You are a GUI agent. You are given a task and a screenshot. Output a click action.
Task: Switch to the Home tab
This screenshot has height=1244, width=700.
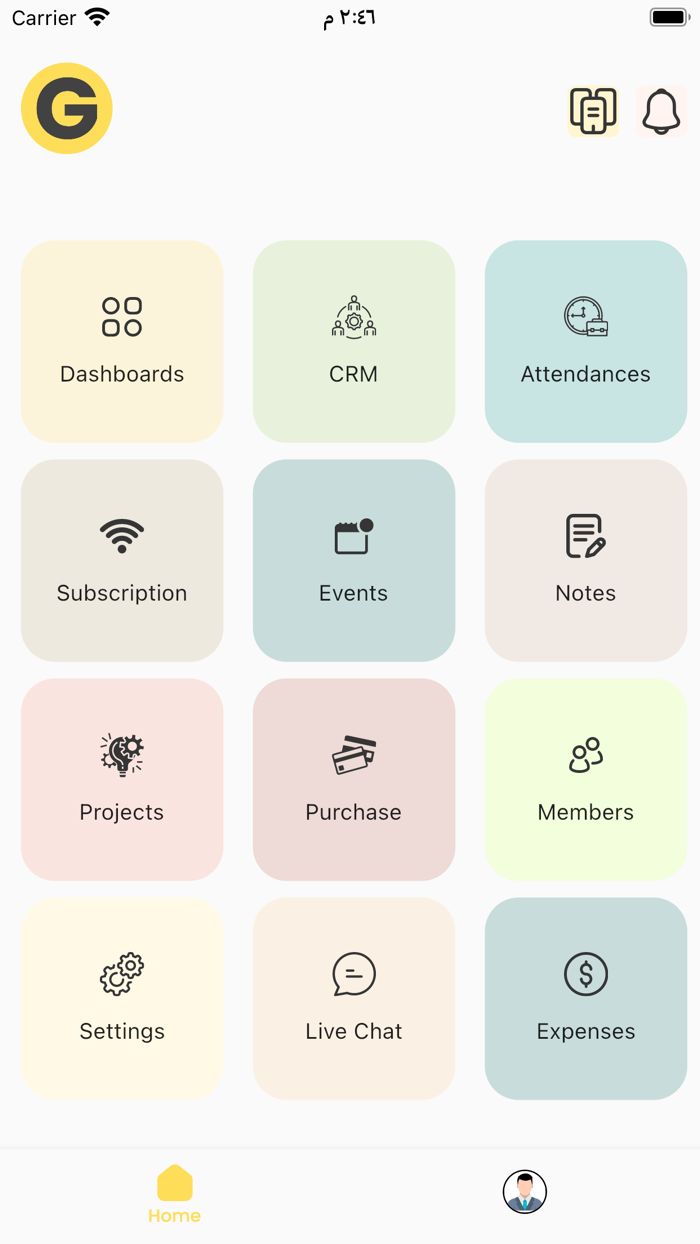175,1194
